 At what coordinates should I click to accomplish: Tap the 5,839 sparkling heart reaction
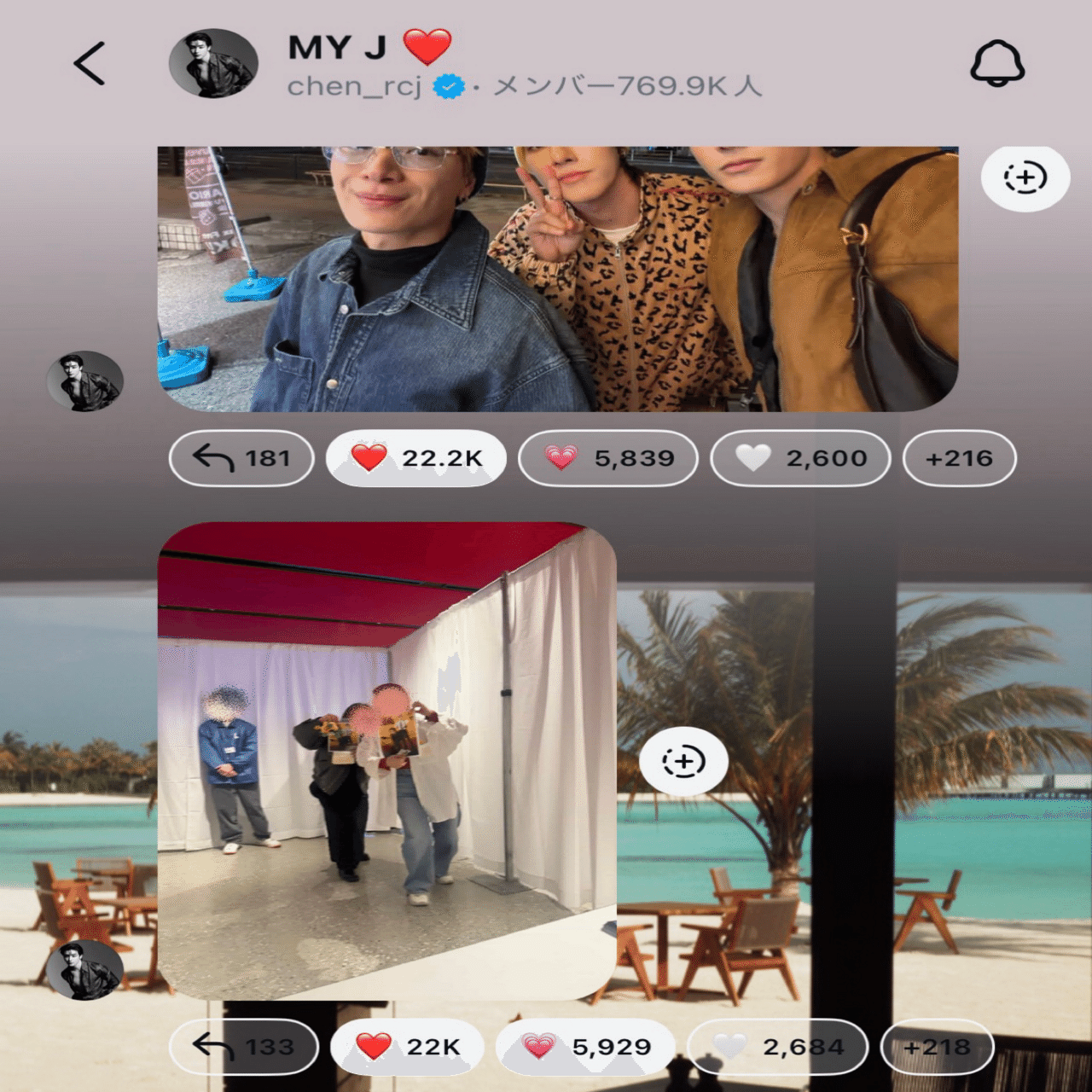(608, 458)
